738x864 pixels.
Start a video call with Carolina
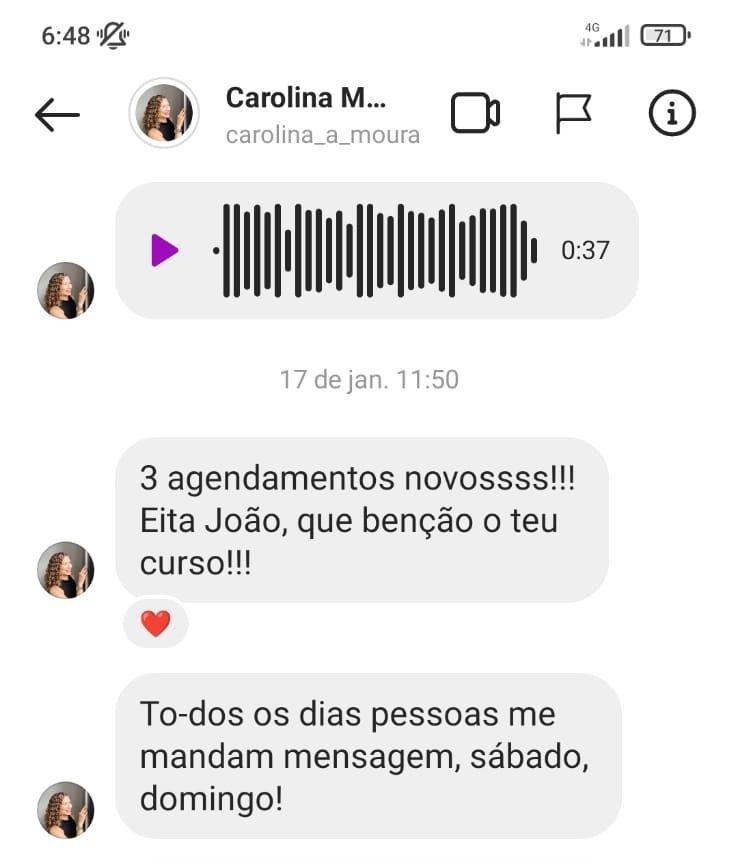point(475,114)
